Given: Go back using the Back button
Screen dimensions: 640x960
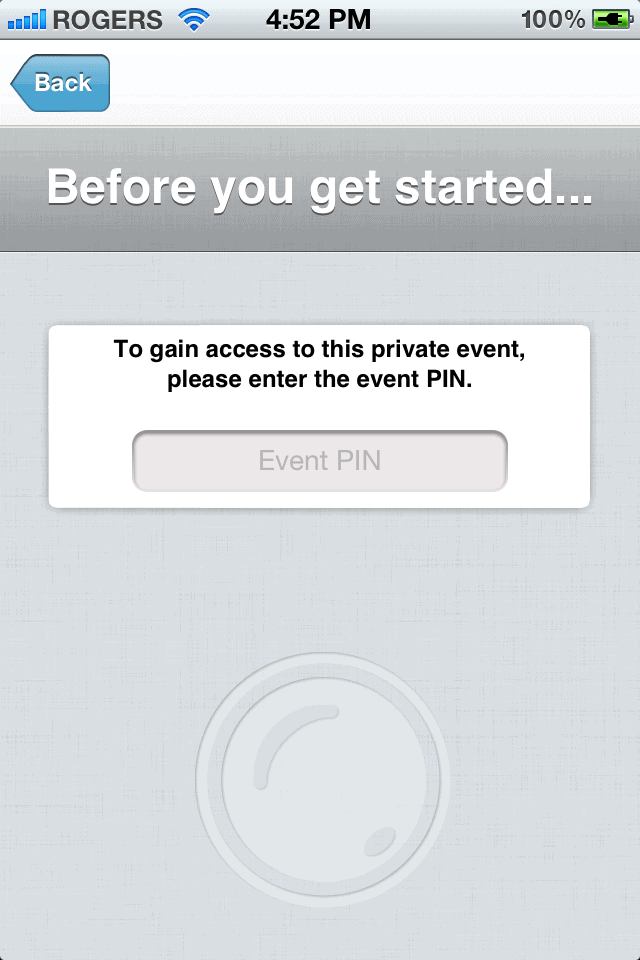Looking at the screenshot, I should [x=62, y=83].
